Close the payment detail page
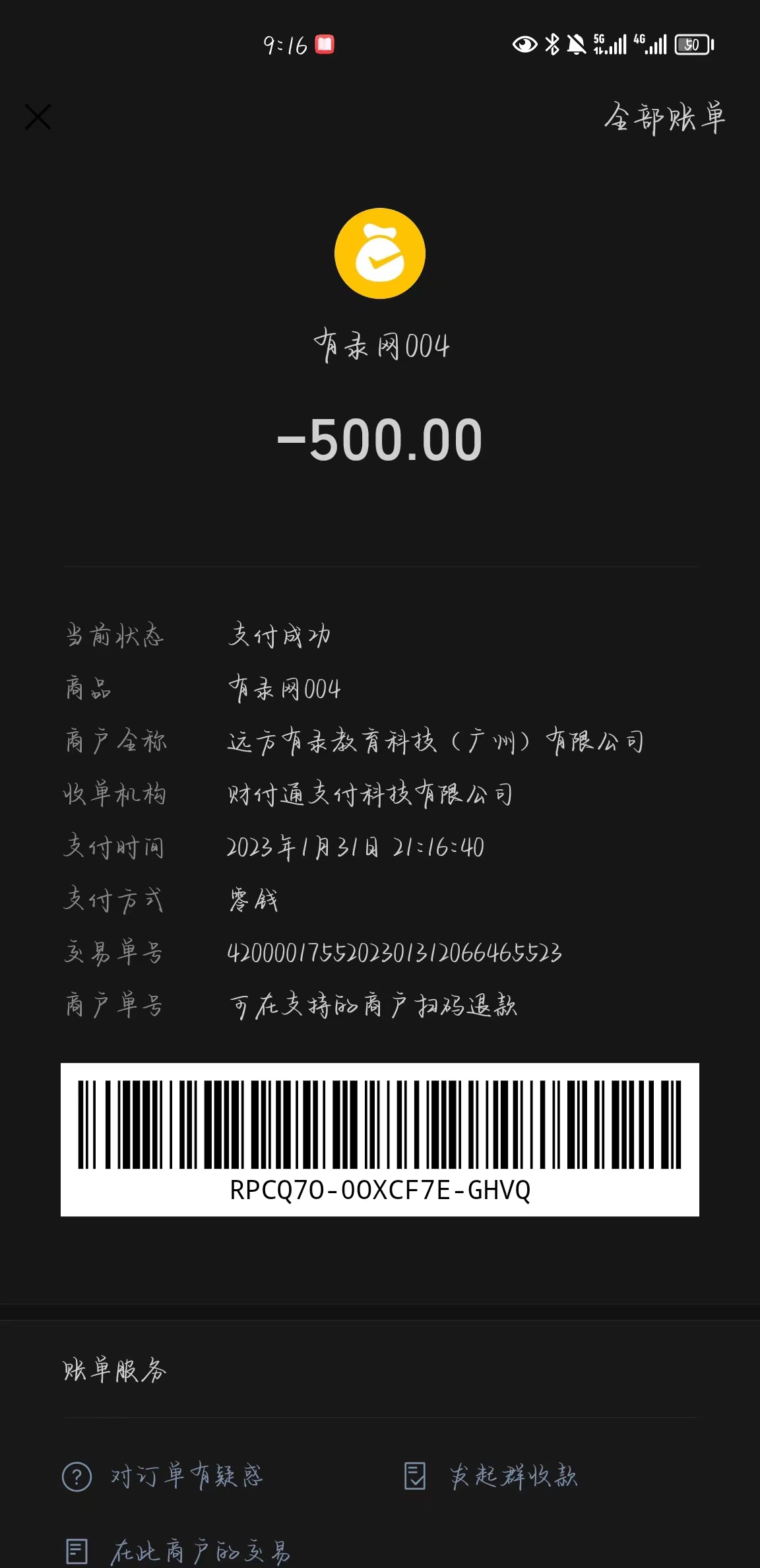This screenshot has height=1568, width=760. (38, 117)
